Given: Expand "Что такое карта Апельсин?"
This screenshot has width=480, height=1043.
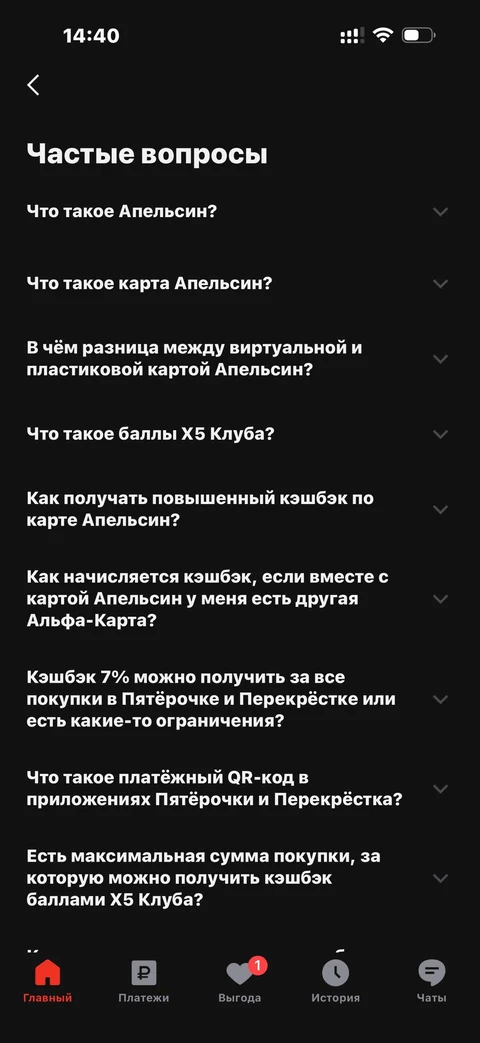Looking at the screenshot, I should [x=238, y=283].
